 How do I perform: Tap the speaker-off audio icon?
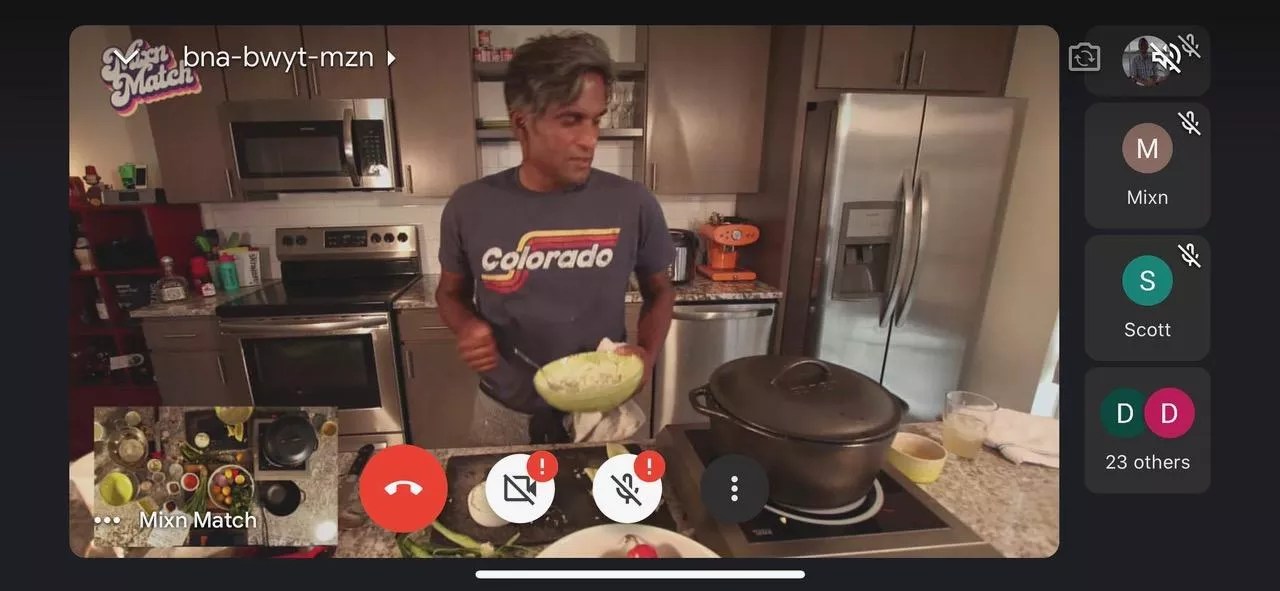click(1164, 58)
